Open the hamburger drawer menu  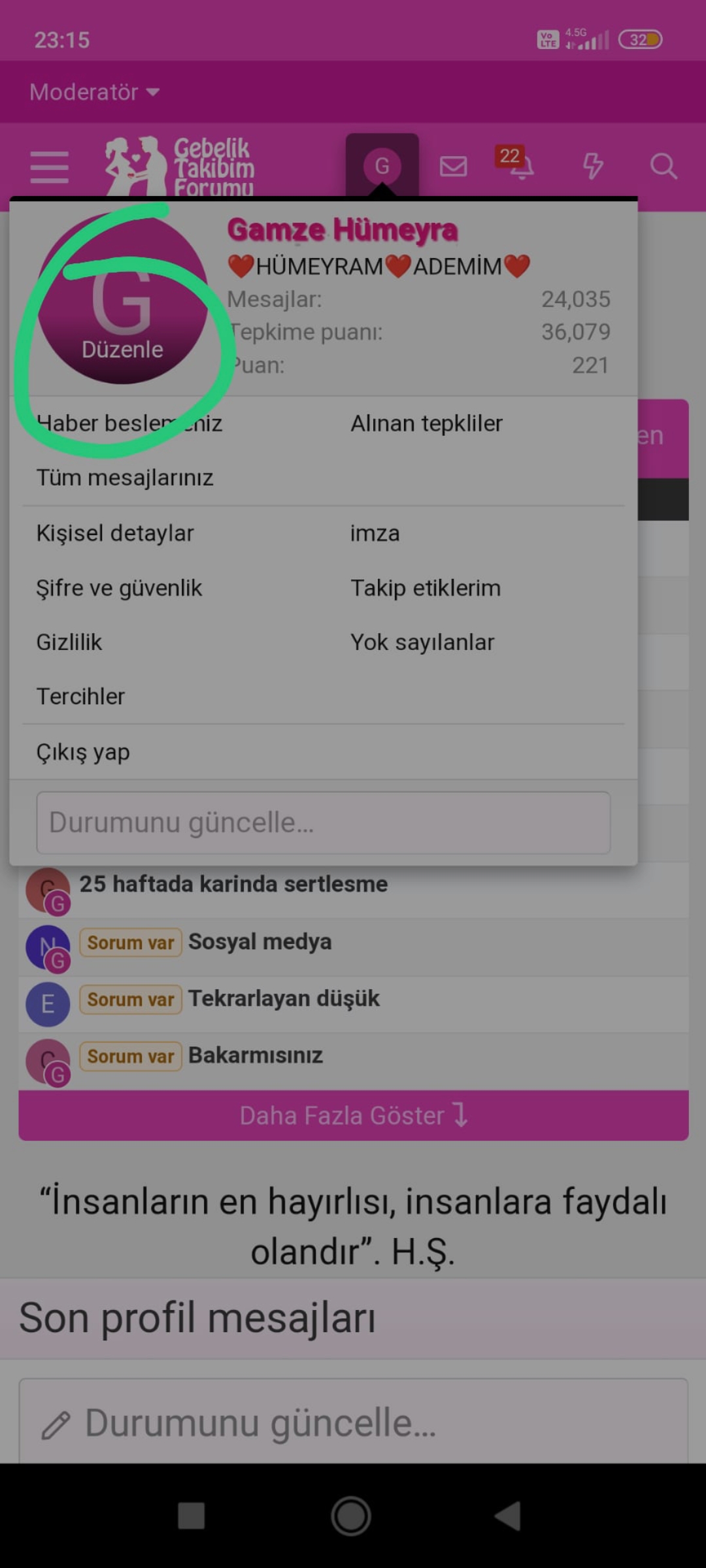(x=50, y=167)
